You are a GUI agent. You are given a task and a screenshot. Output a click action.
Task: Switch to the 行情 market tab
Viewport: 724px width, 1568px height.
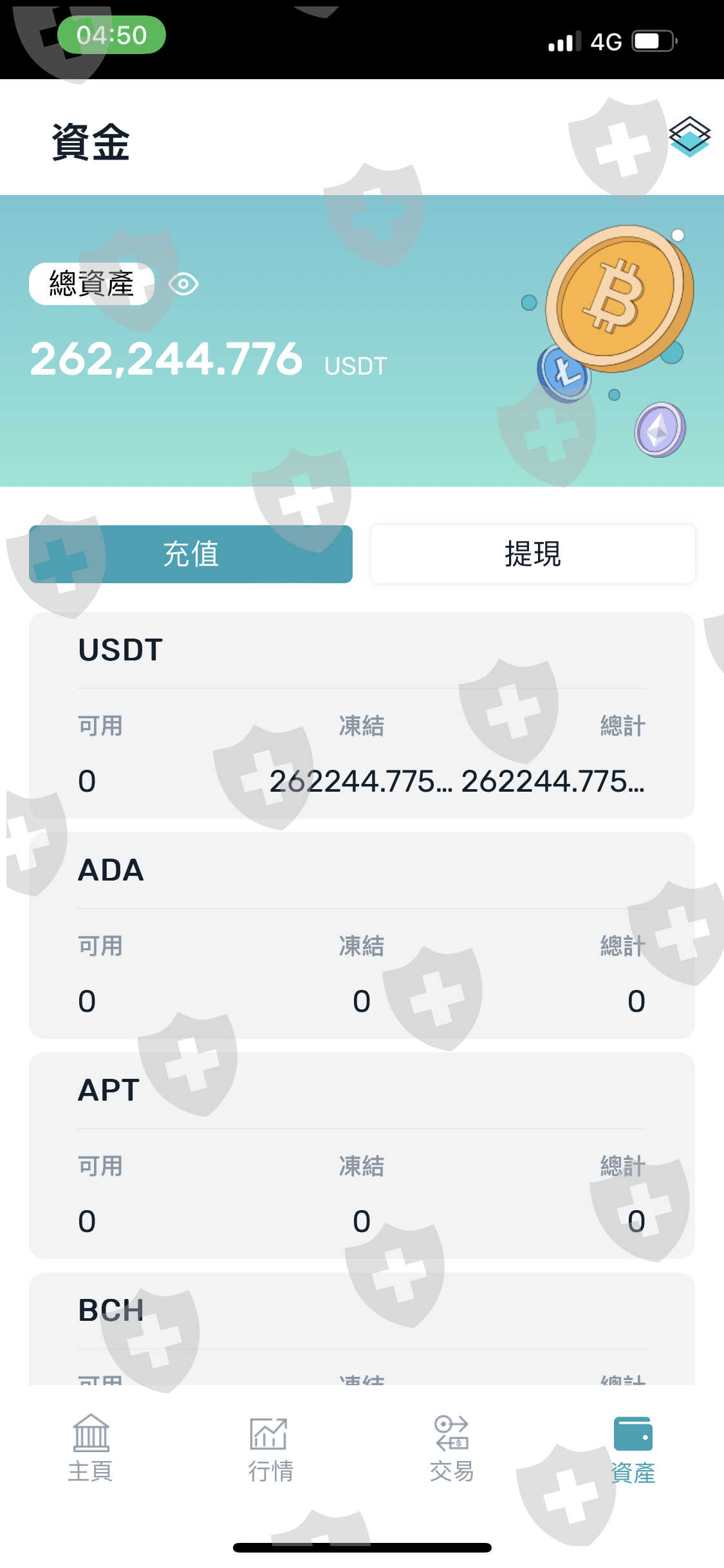point(271,1448)
